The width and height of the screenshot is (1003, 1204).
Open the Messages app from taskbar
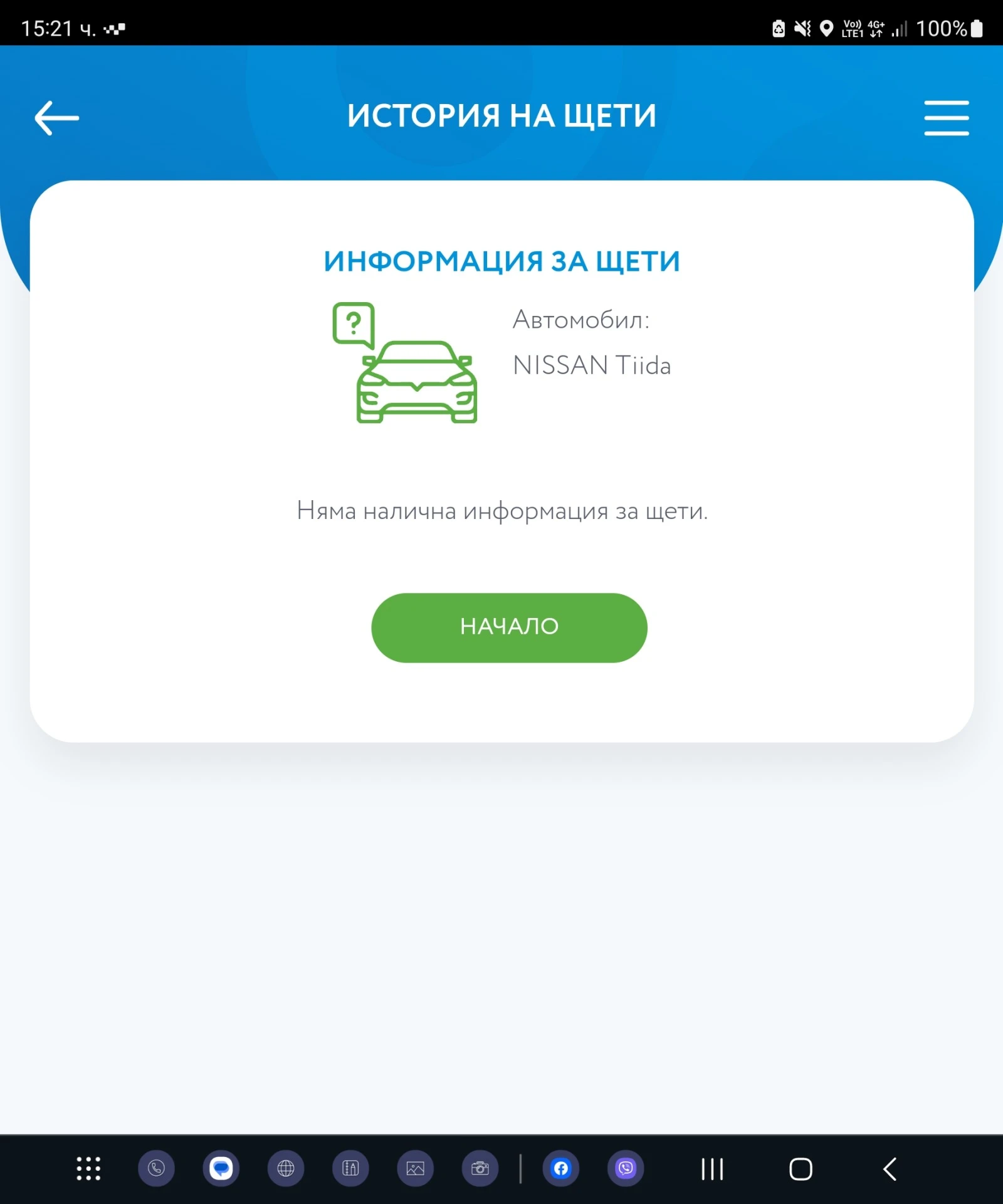coord(221,1168)
